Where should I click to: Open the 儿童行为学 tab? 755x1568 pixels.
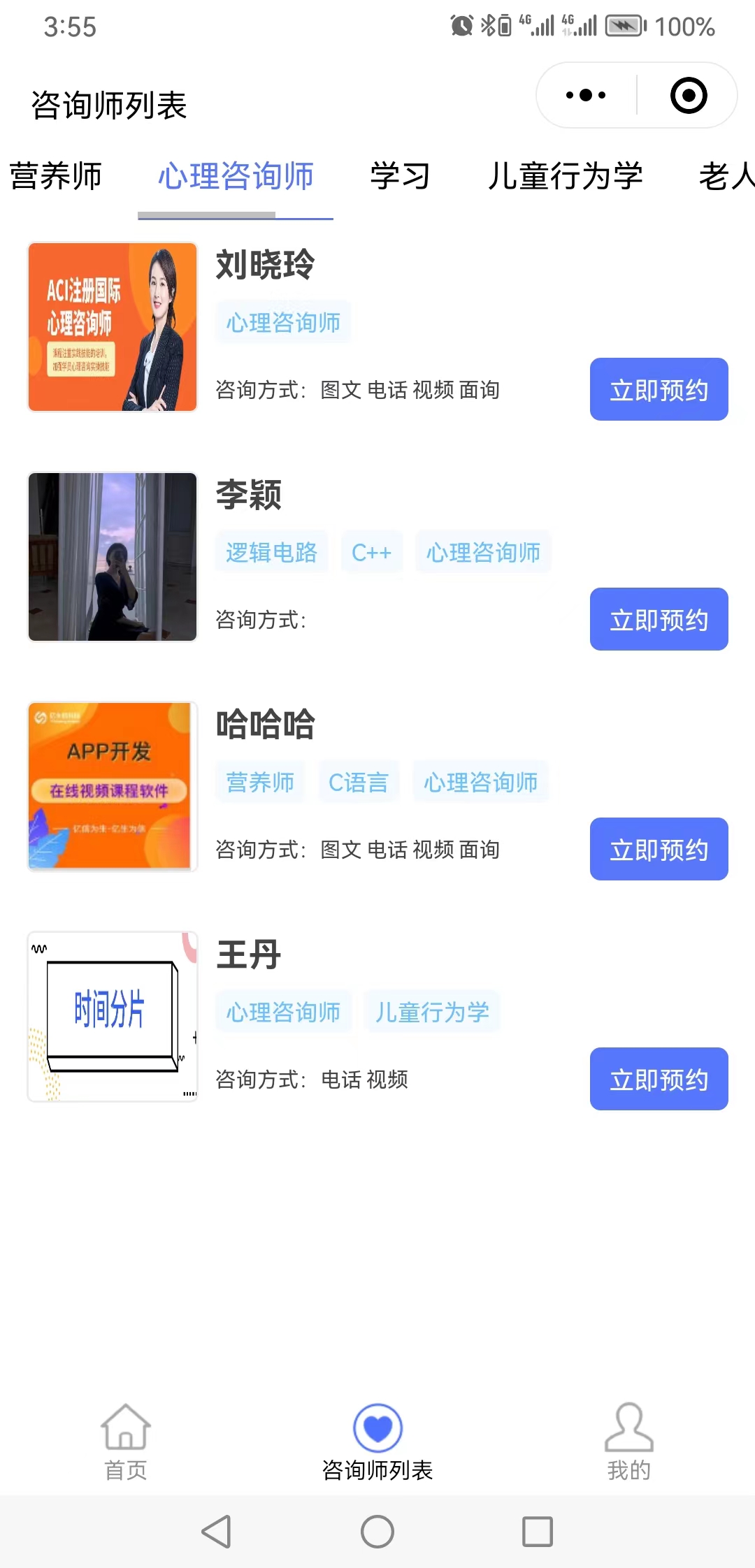(565, 176)
